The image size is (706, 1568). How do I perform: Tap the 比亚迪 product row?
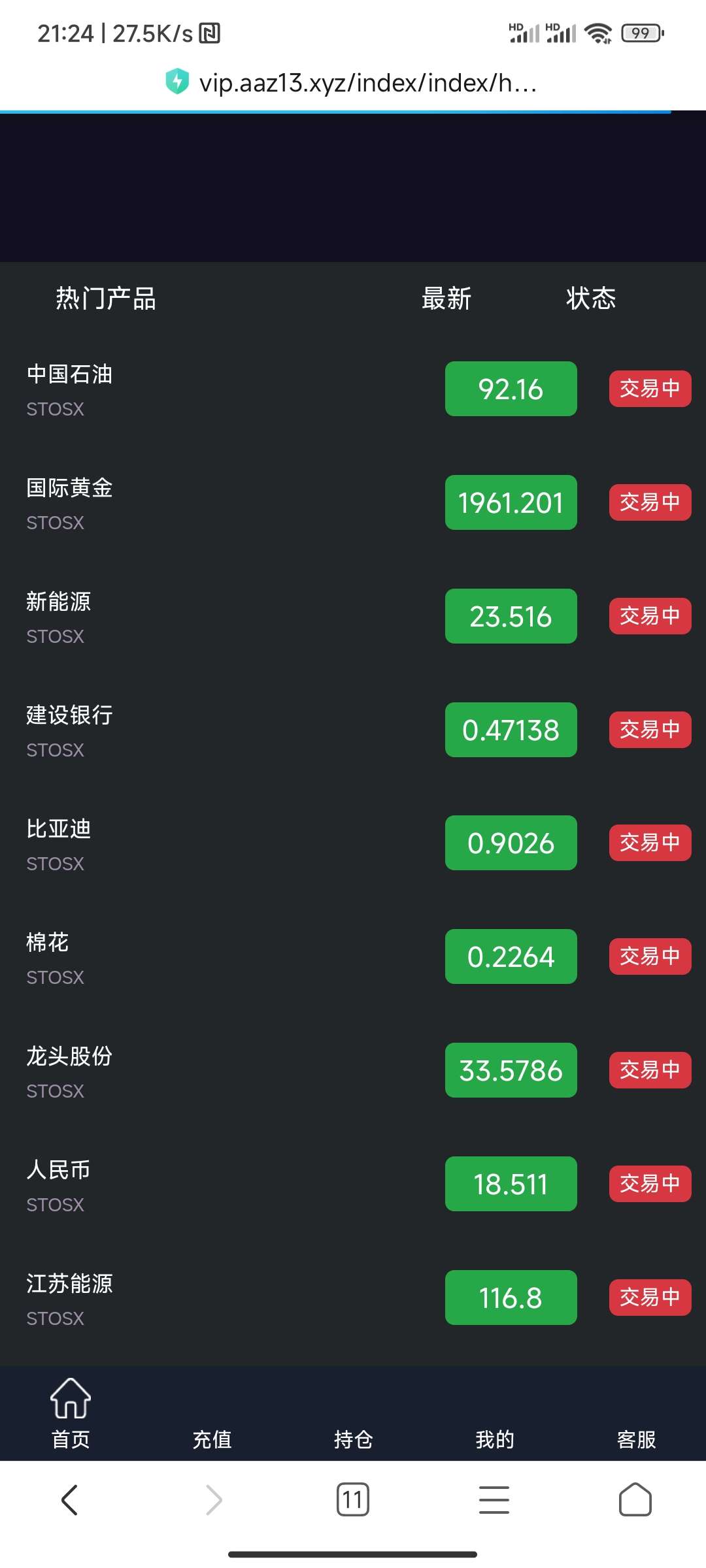(353, 843)
